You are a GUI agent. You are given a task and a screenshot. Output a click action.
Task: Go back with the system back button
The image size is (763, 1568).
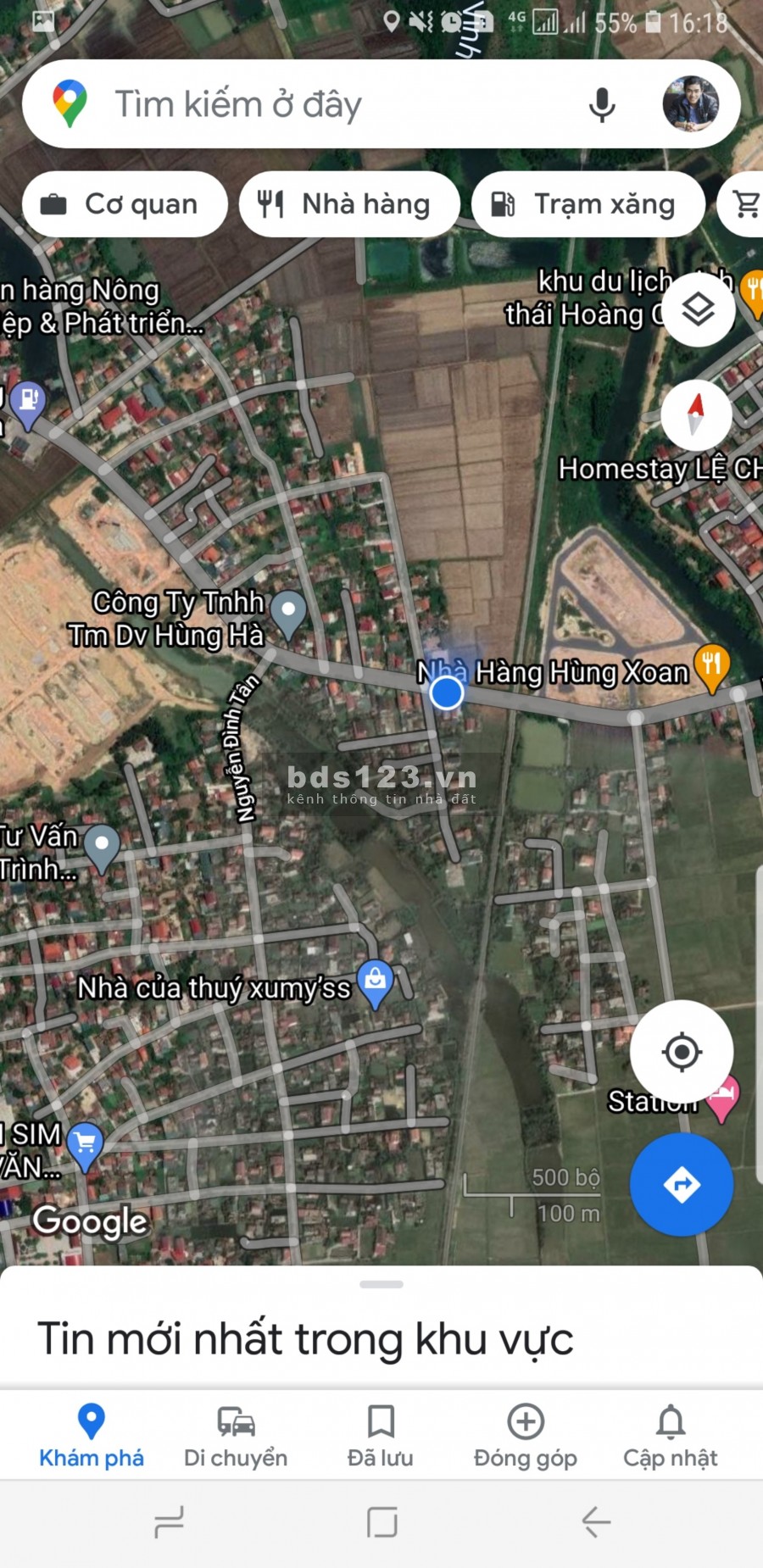click(596, 1522)
